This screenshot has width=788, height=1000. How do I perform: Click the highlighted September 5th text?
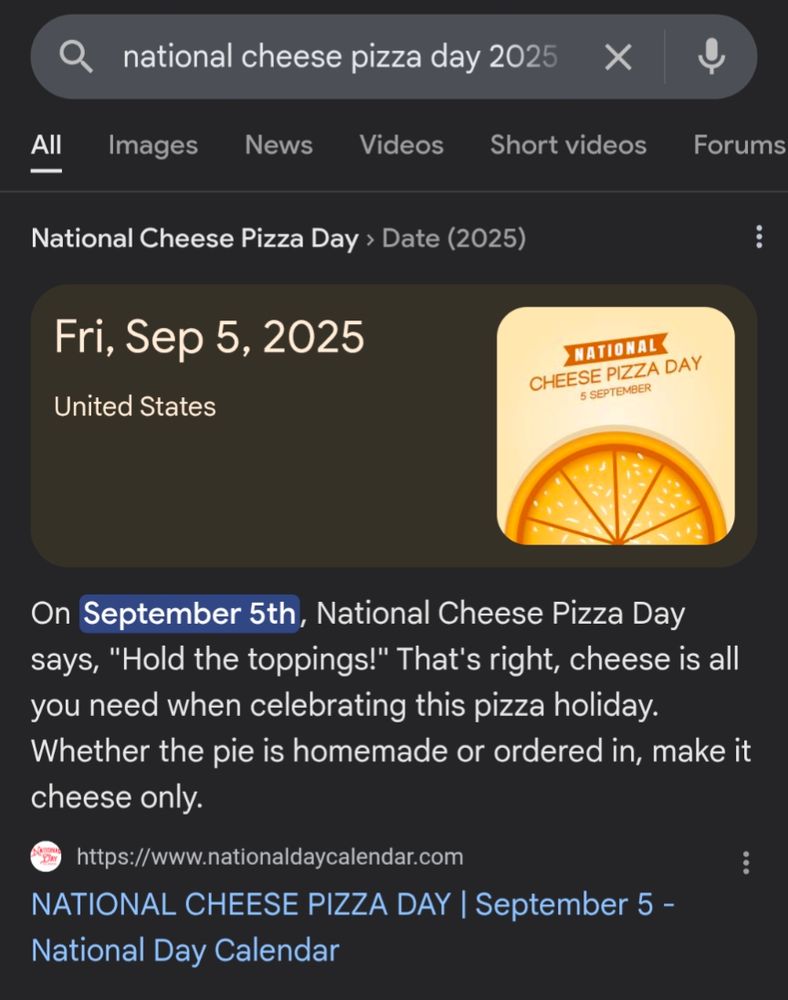pyautogui.click(x=190, y=613)
